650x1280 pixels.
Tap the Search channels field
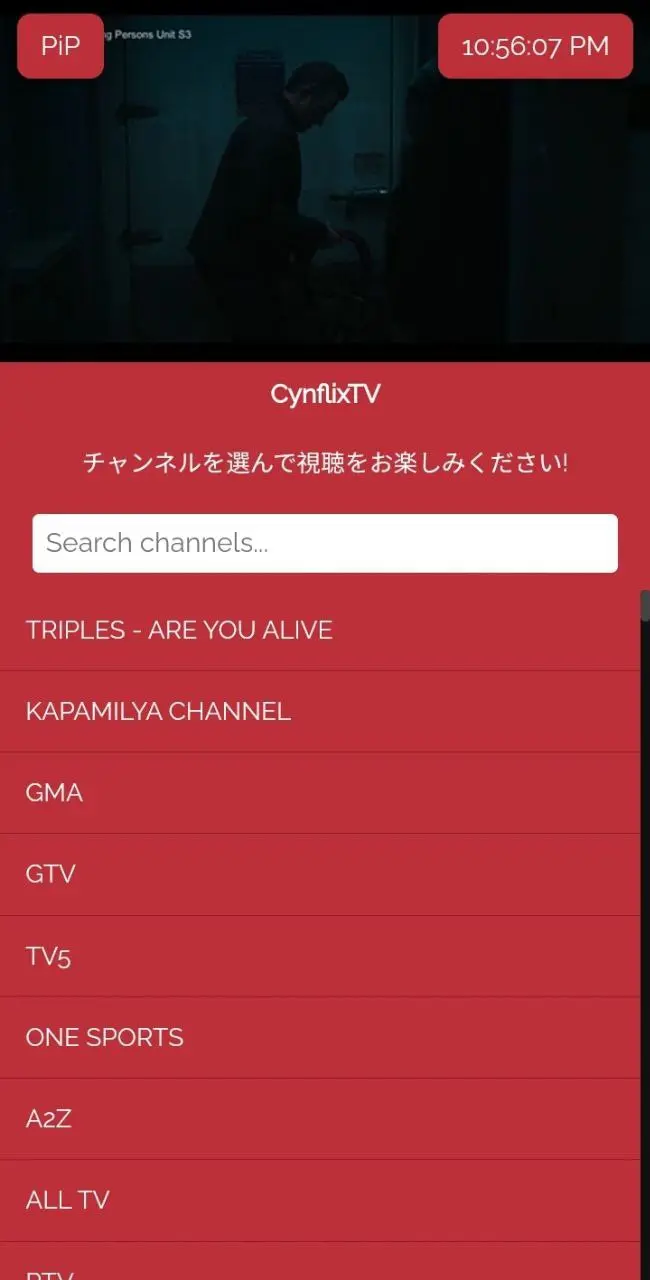pos(325,543)
